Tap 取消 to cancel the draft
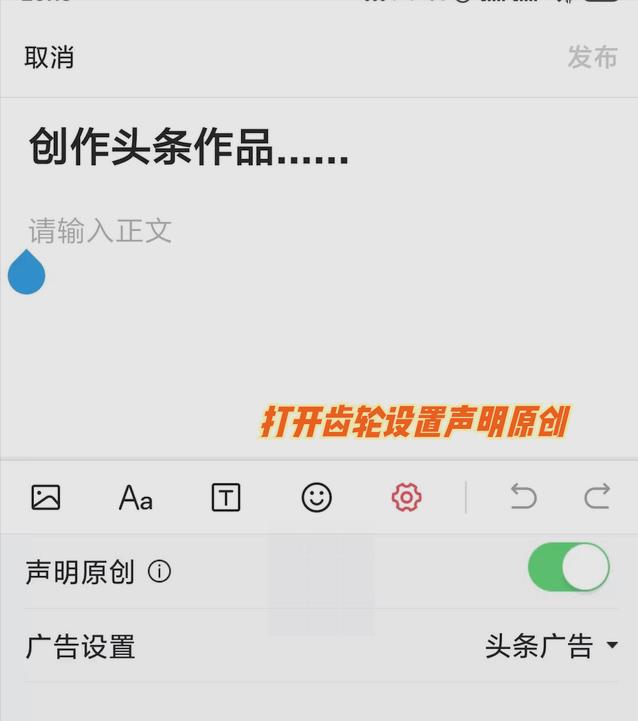Screen dimensions: 638x721 [49, 58]
